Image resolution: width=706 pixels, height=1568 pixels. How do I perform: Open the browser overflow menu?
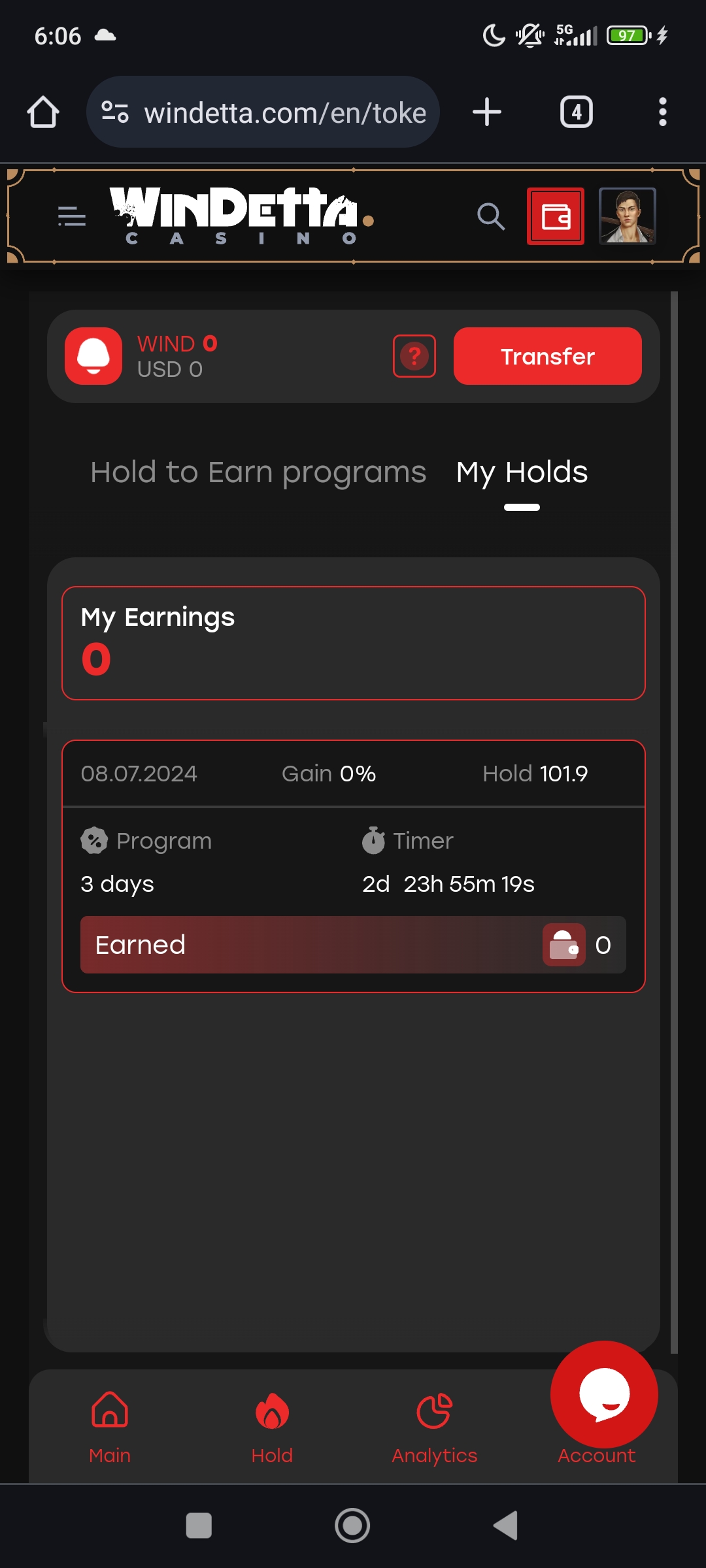point(662,112)
